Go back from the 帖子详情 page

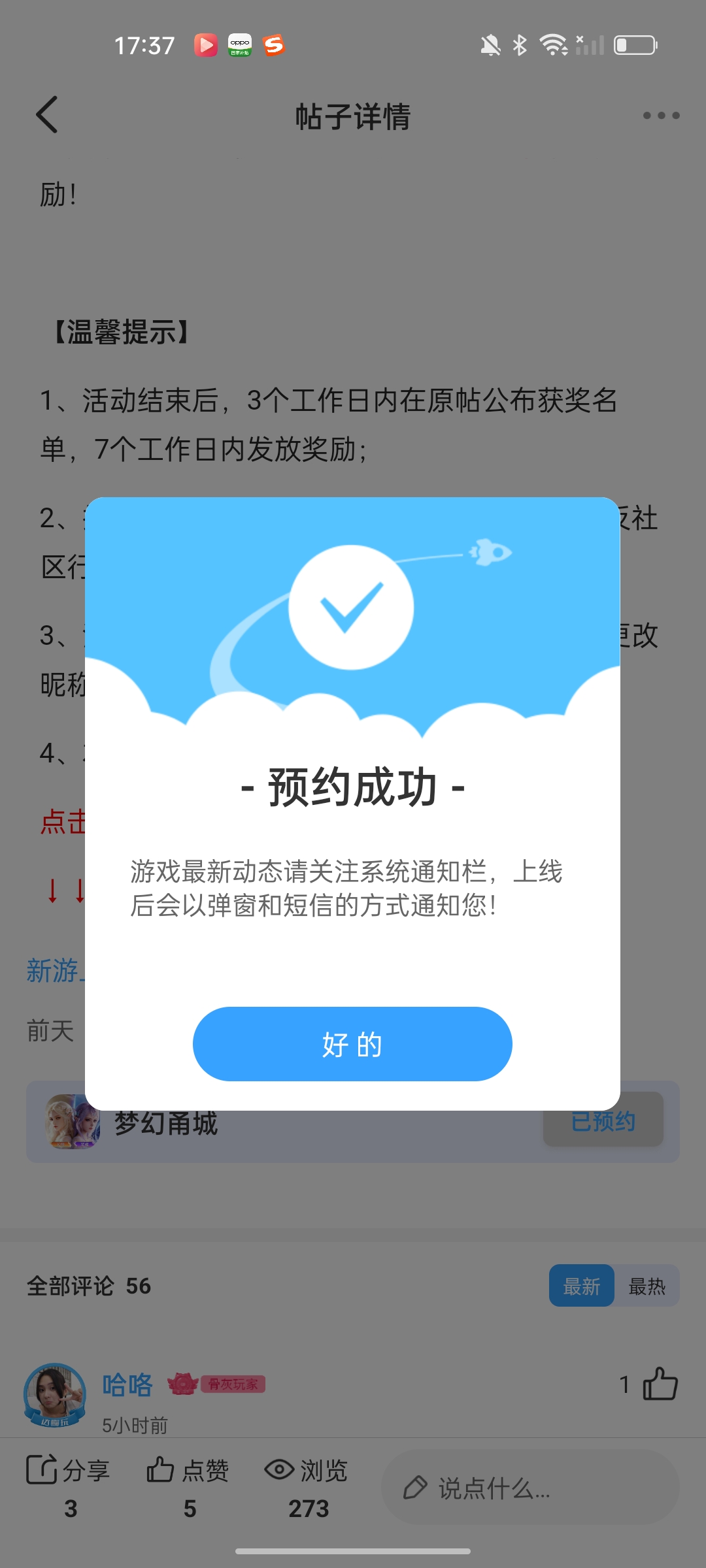47,115
